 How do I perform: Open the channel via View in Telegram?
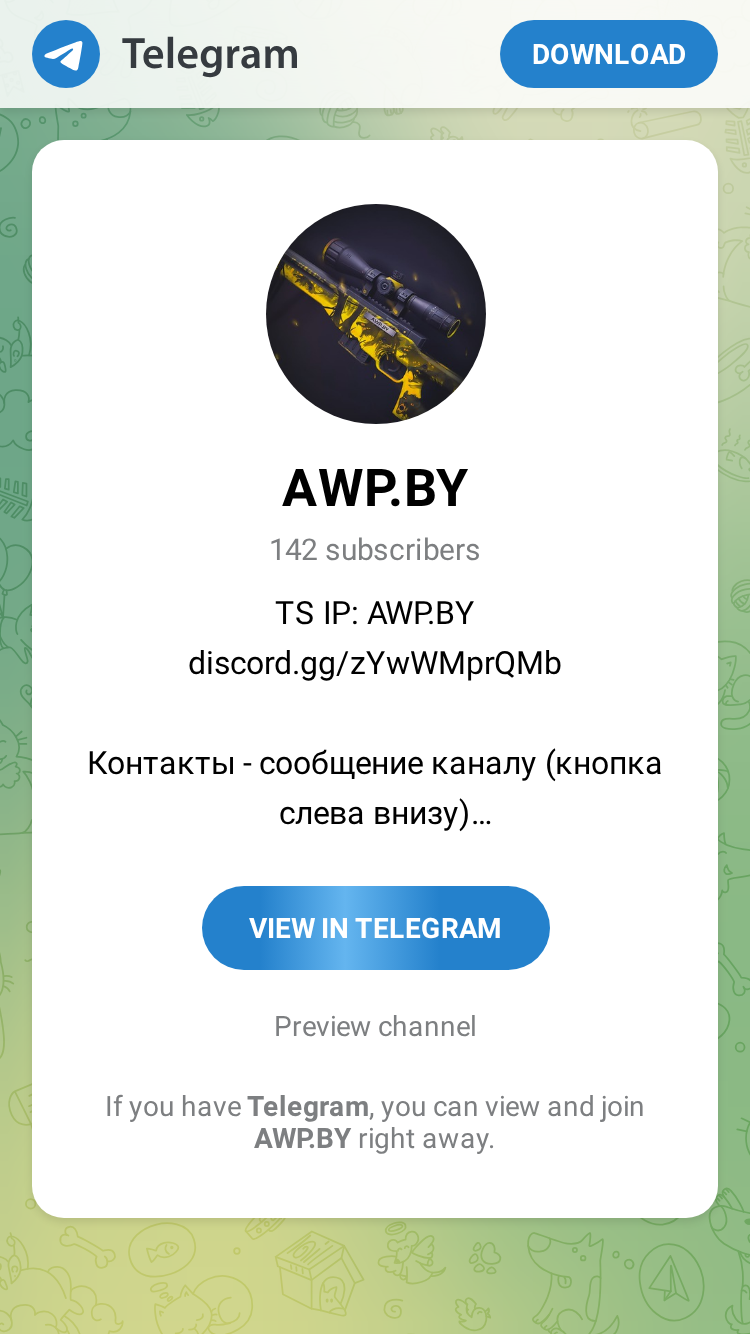pyautogui.click(x=375, y=928)
